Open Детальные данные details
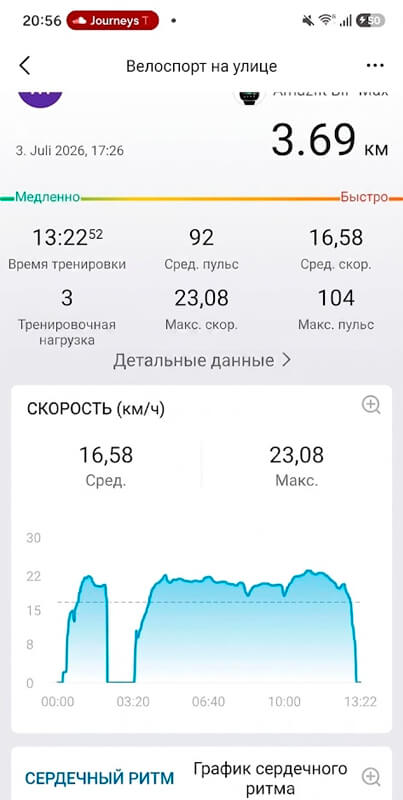 click(x=202, y=361)
